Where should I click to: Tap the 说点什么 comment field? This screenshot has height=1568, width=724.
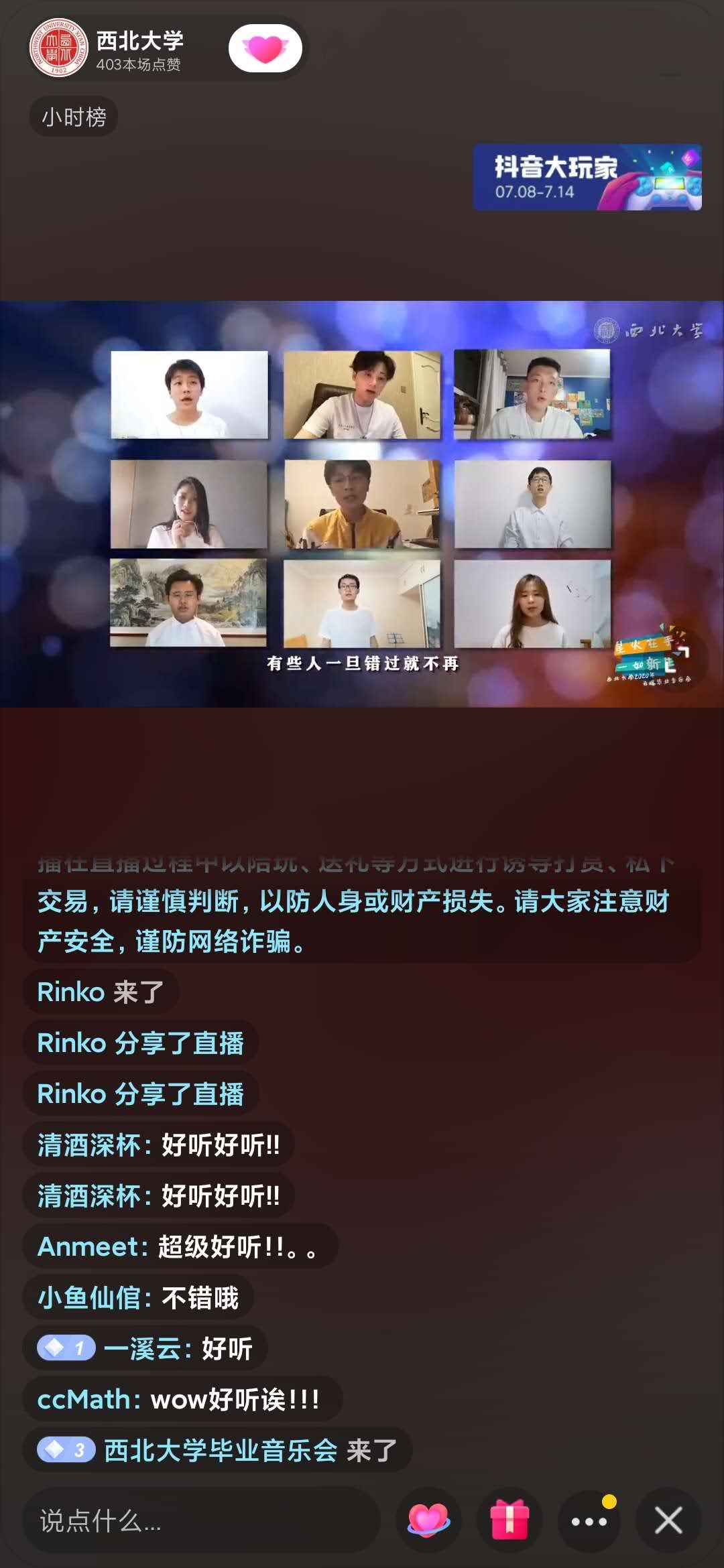(201, 1520)
